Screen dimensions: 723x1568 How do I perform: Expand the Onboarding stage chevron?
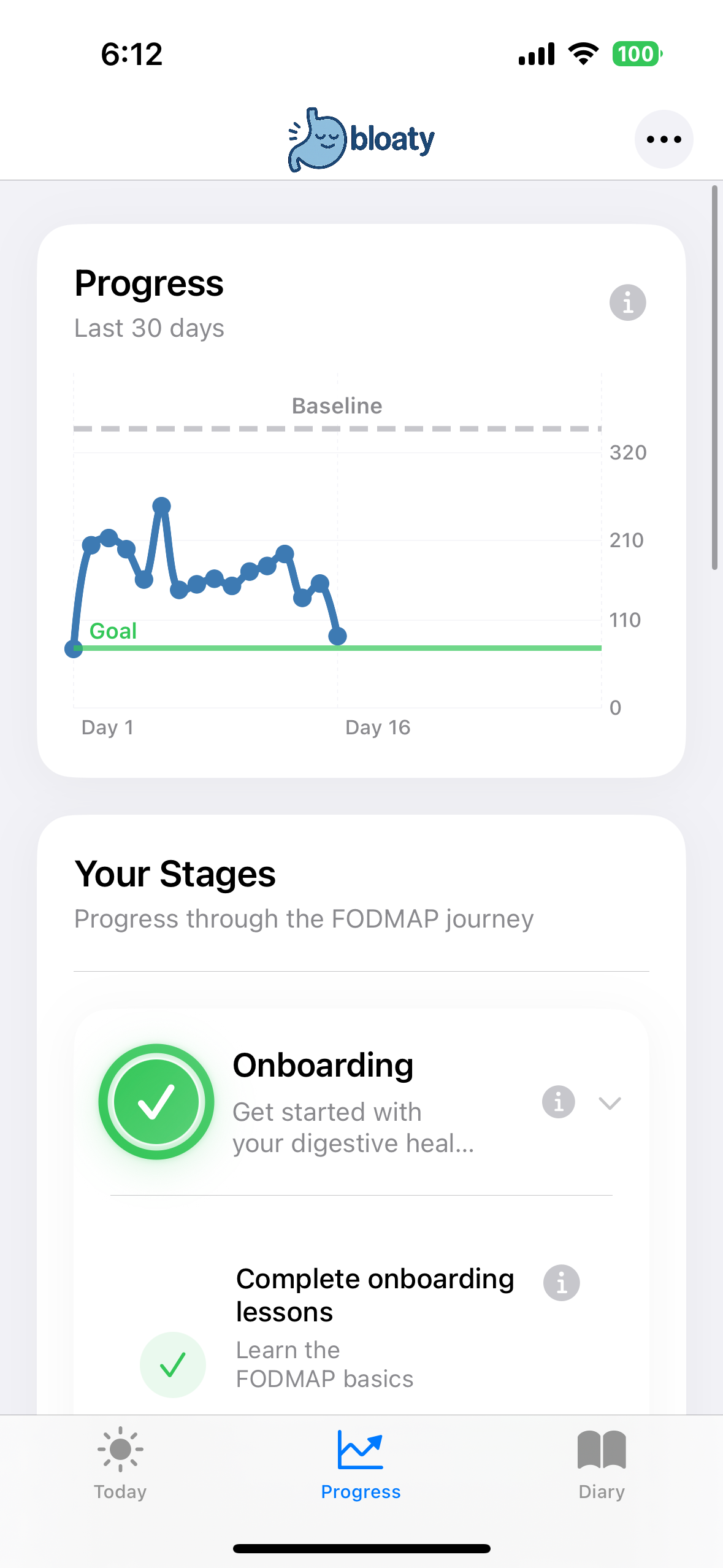pyautogui.click(x=610, y=1103)
